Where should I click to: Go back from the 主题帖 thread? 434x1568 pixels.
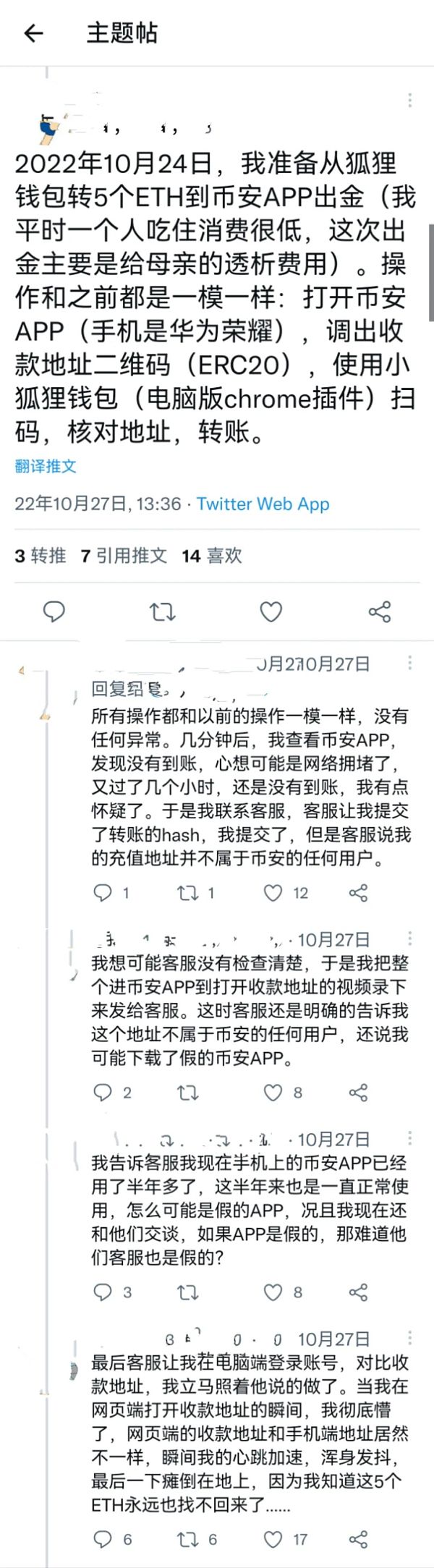pyautogui.click(x=33, y=33)
